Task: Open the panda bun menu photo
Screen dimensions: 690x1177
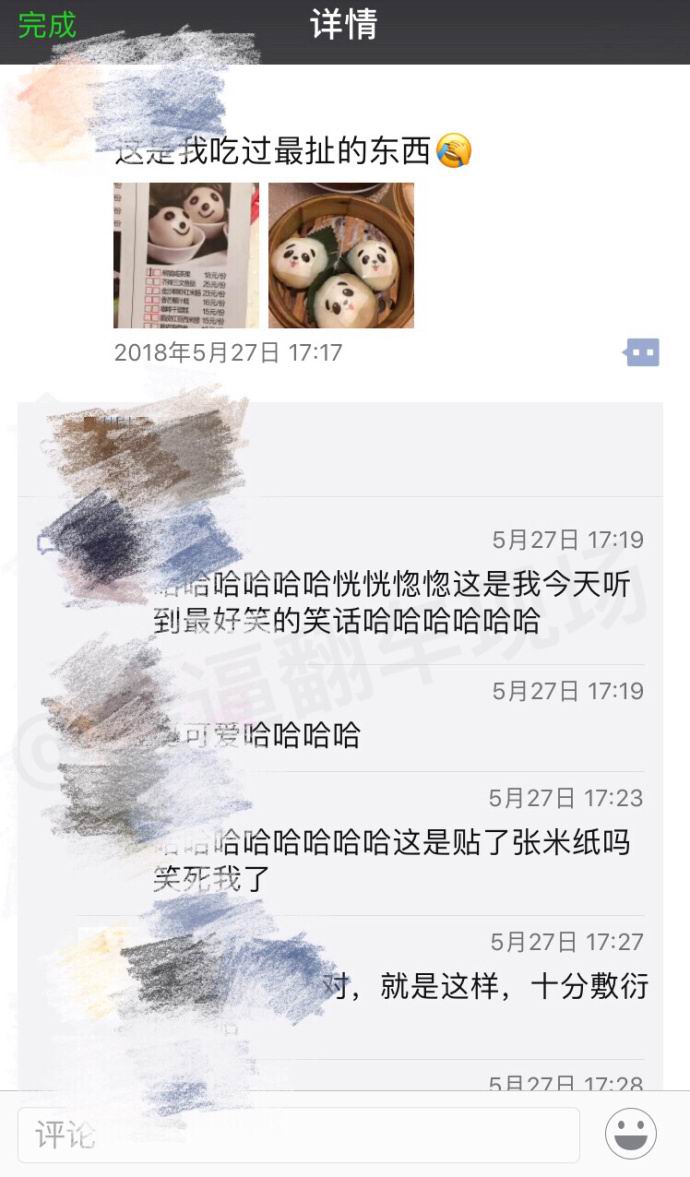Action: click(186, 255)
